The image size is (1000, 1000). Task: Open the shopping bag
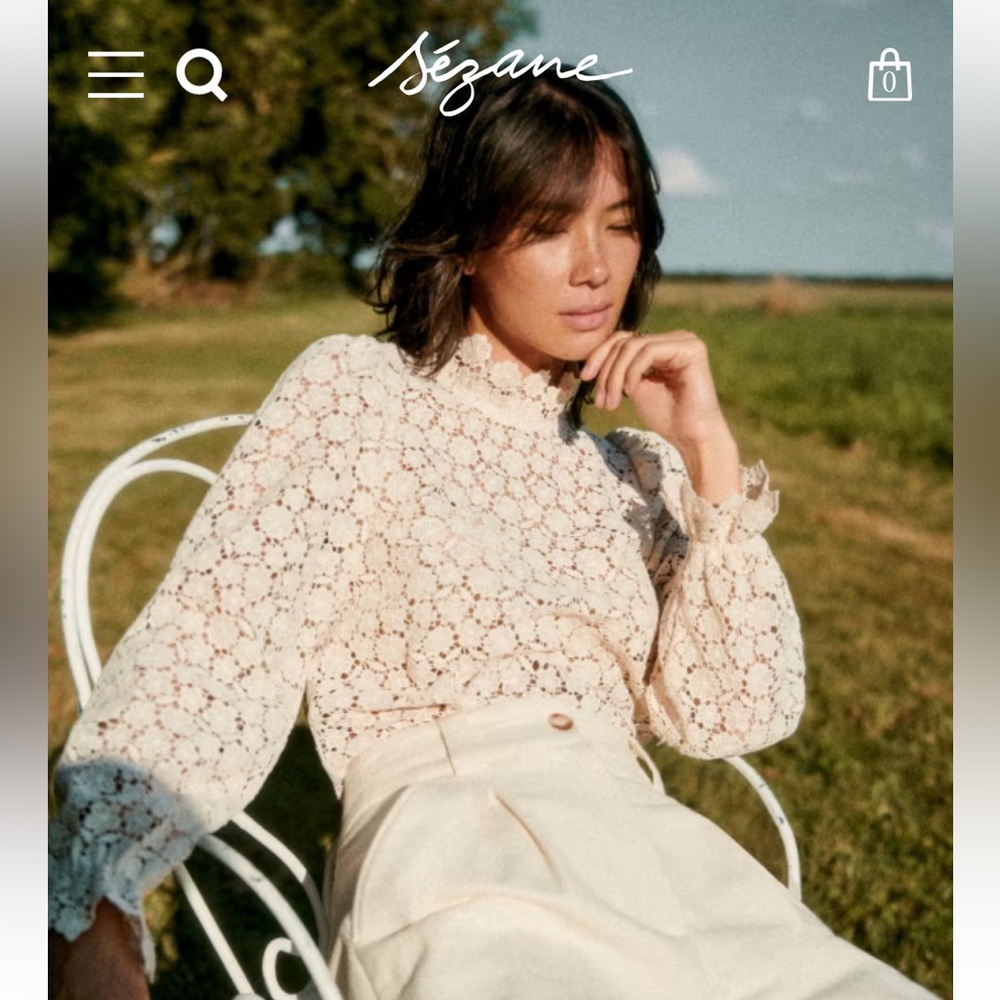click(x=889, y=77)
